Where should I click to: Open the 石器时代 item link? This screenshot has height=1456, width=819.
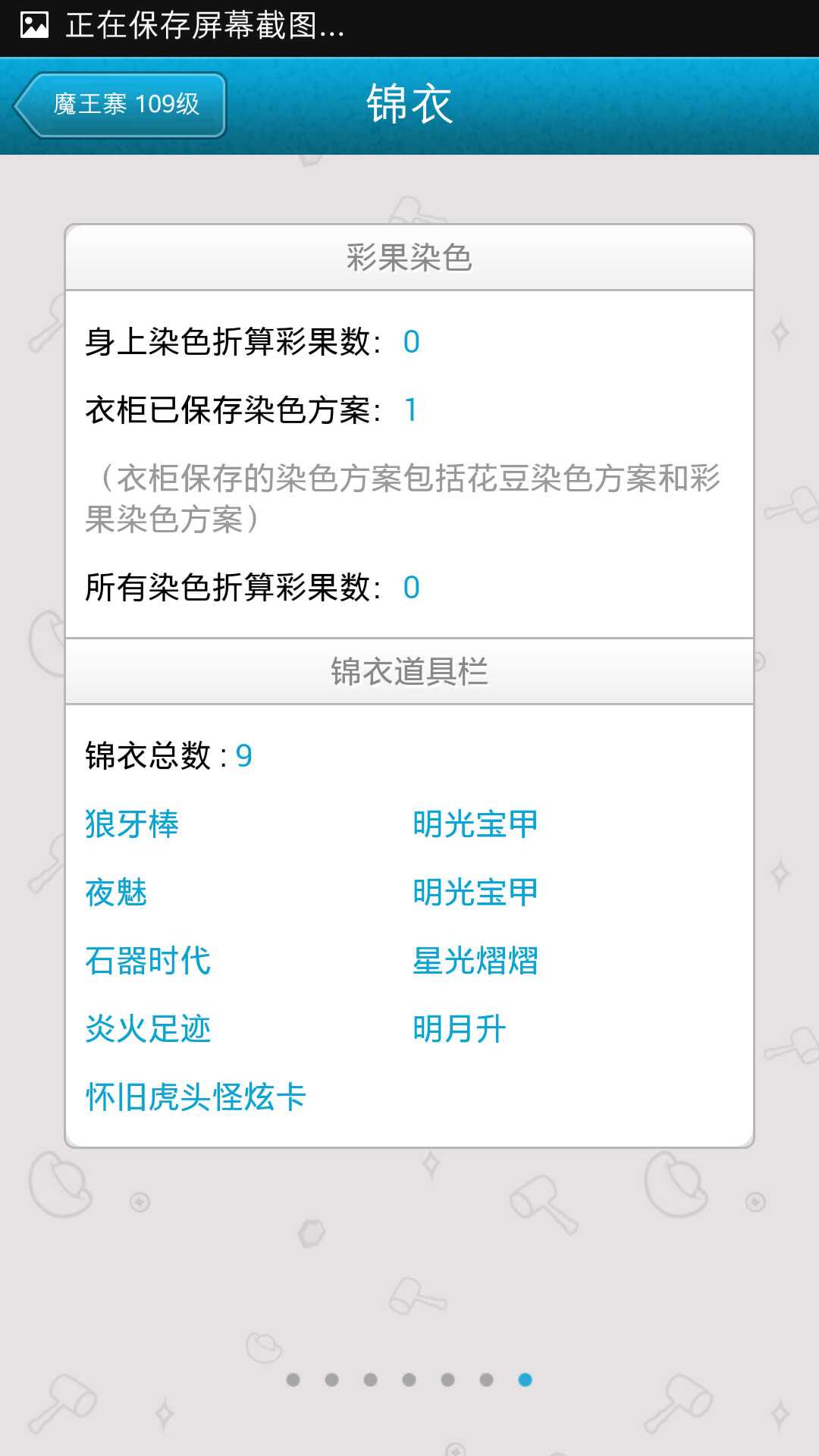(148, 961)
